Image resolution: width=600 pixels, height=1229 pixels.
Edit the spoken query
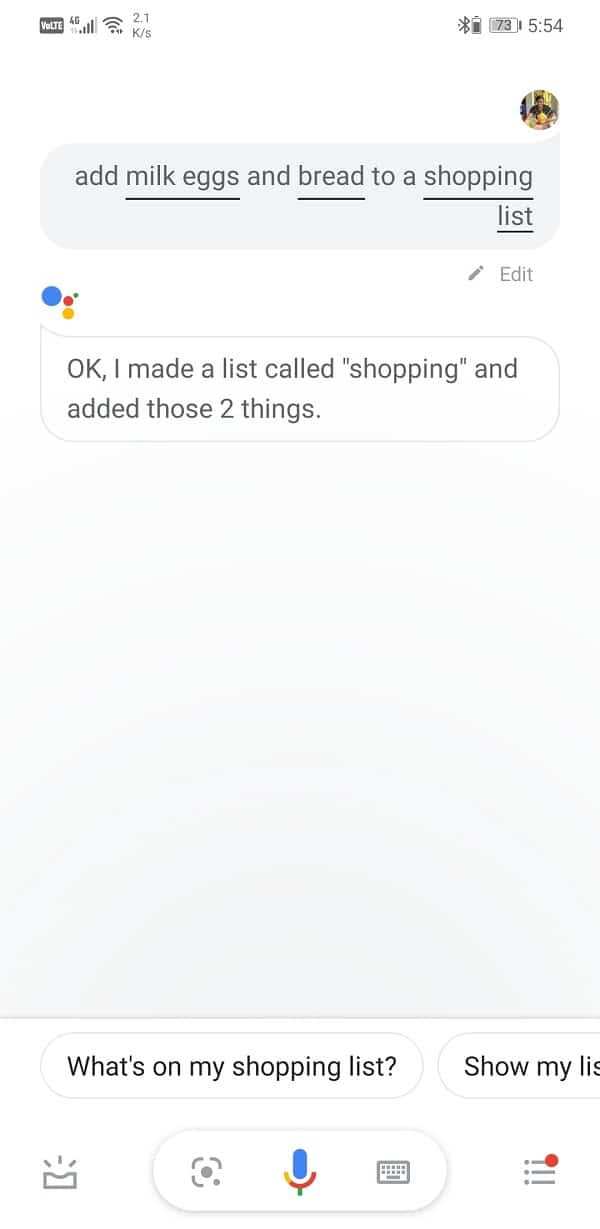[501, 274]
